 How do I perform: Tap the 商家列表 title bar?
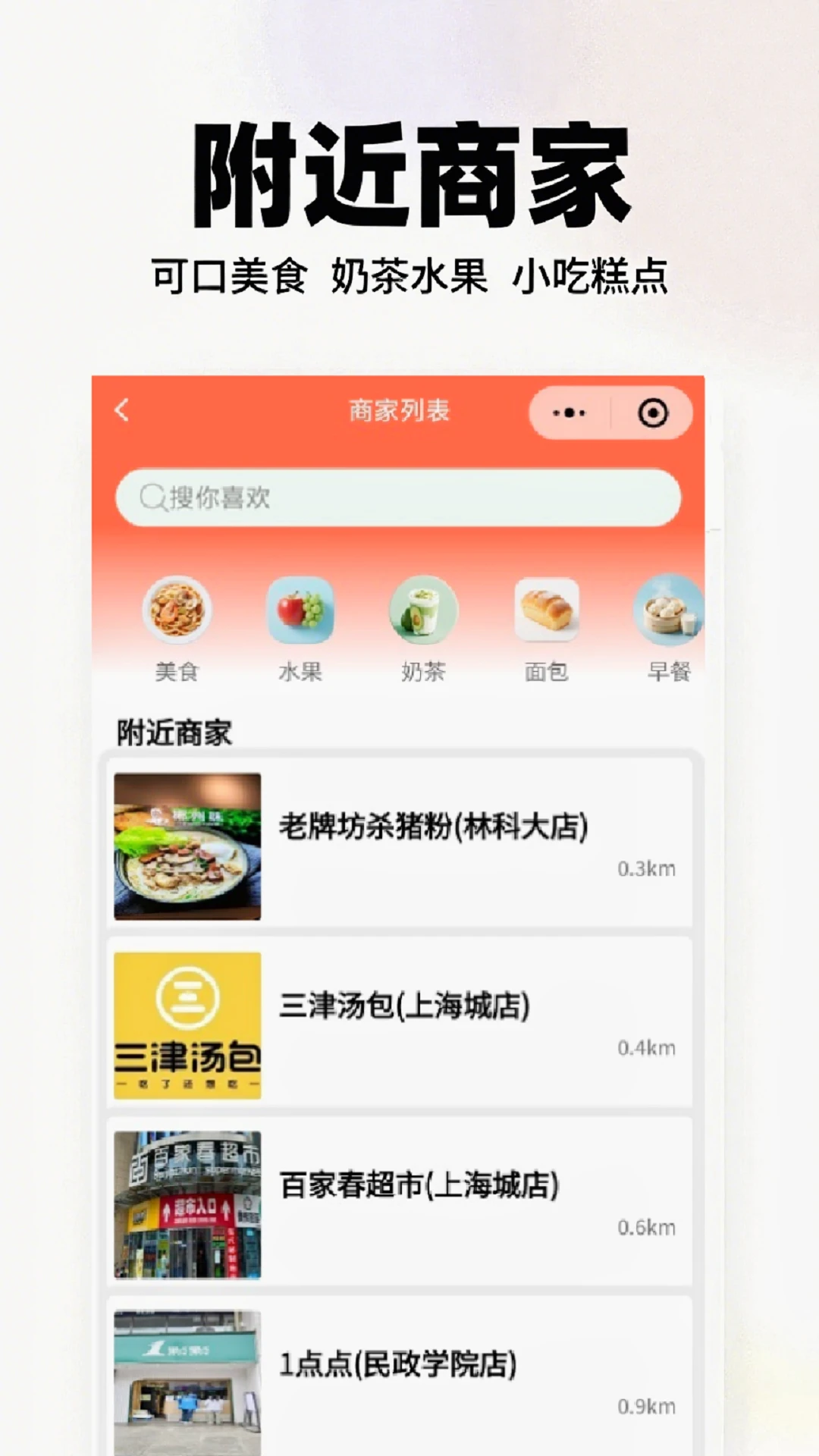pos(397,410)
